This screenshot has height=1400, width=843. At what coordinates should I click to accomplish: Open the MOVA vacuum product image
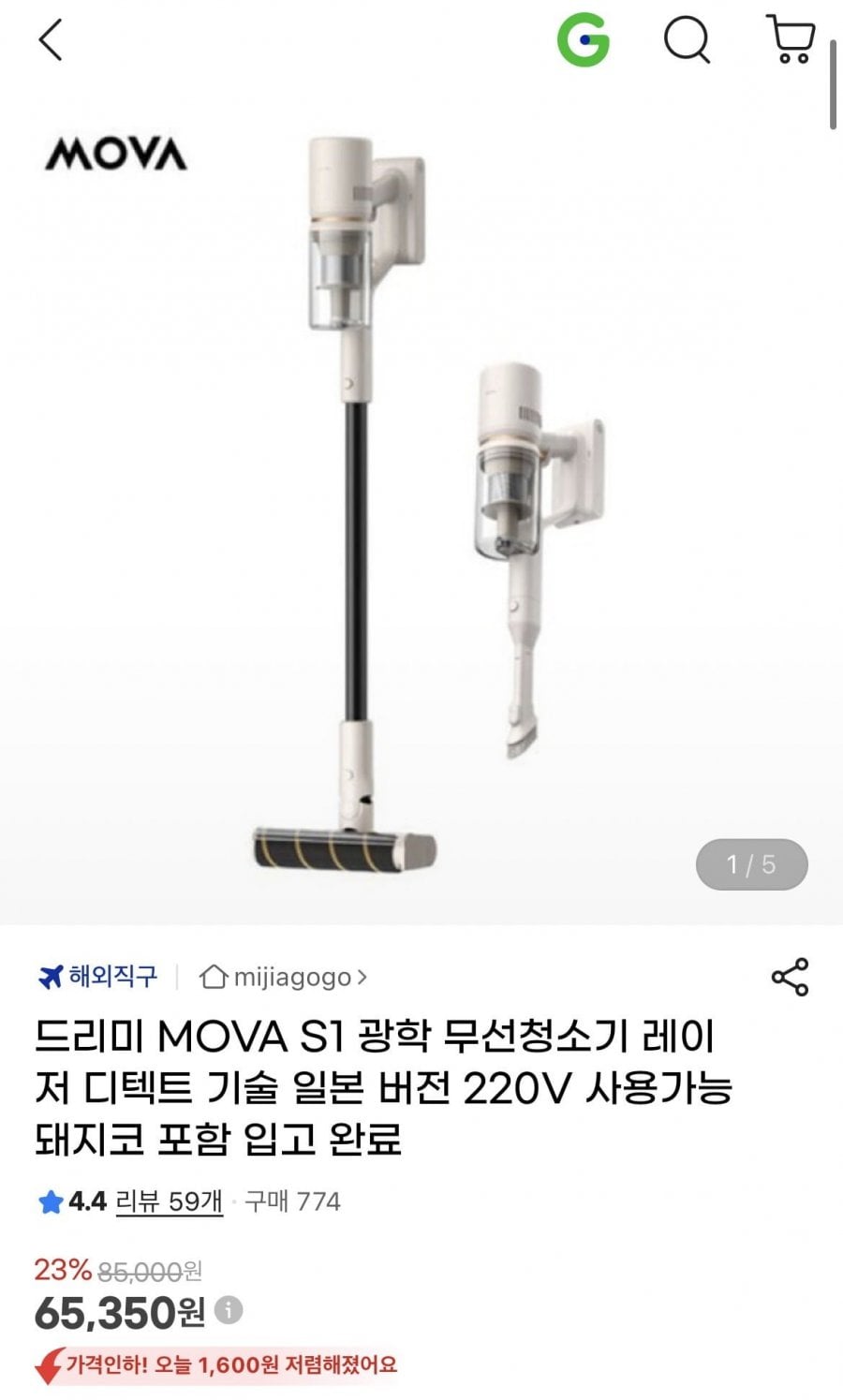coord(421,506)
